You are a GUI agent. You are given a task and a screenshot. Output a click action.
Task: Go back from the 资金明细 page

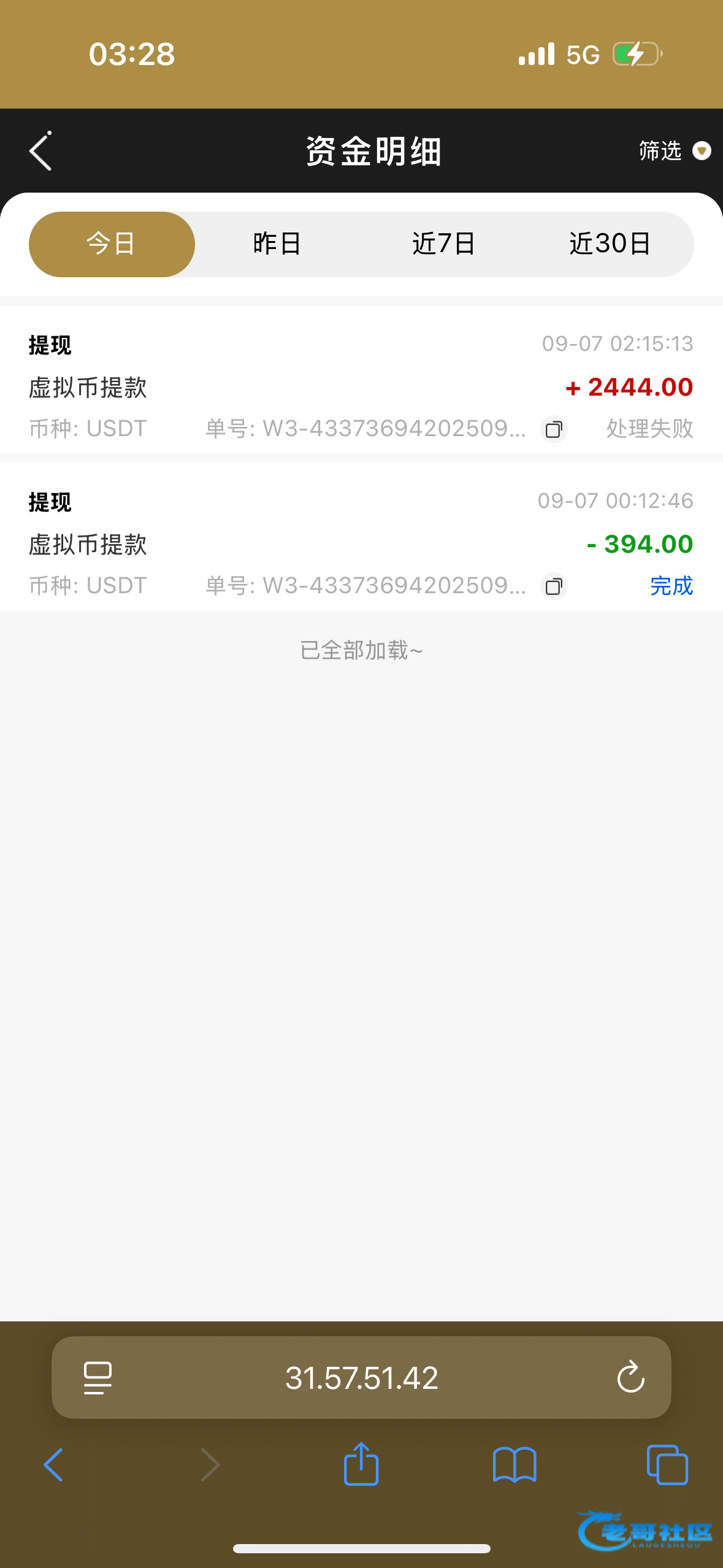point(40,151)
